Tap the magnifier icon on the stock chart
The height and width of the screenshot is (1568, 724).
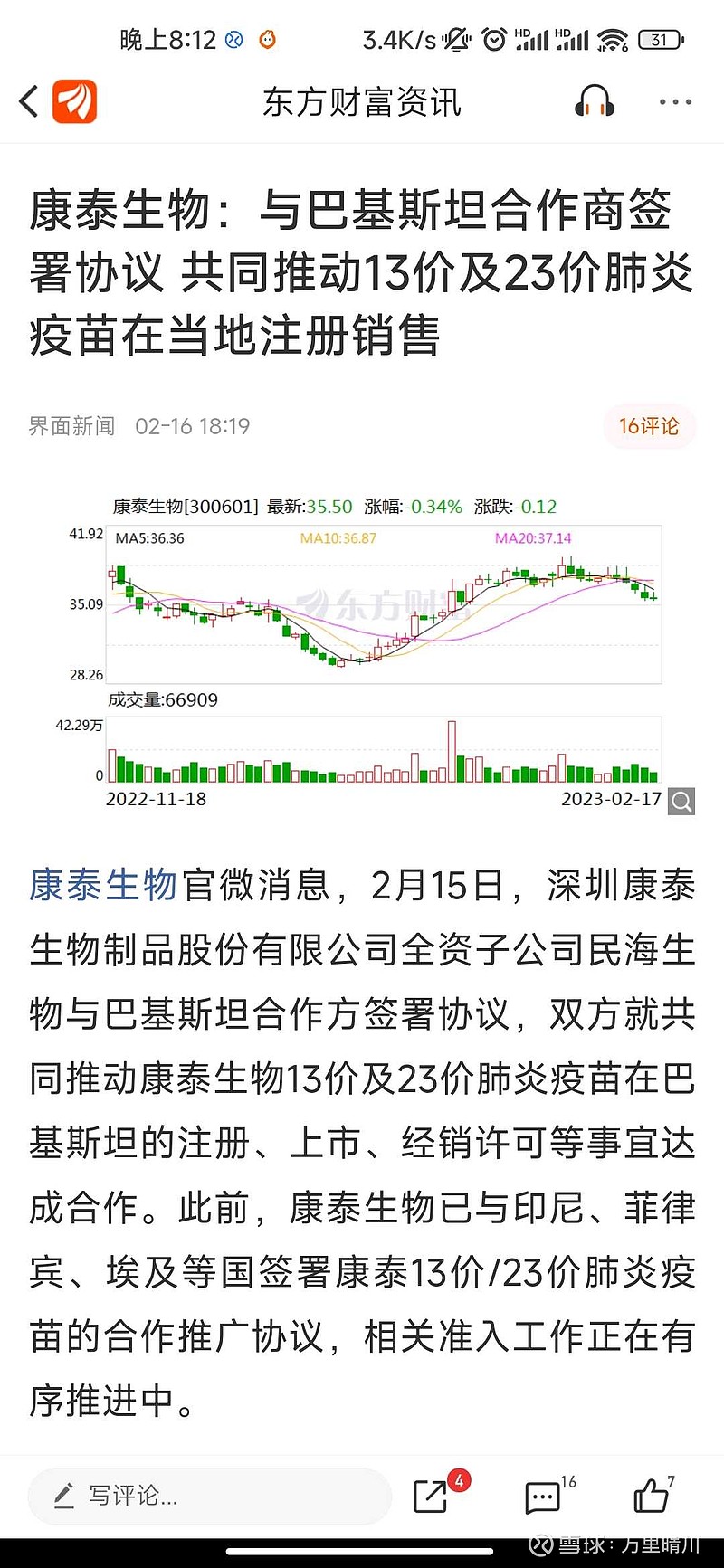[x=681, y=801]
